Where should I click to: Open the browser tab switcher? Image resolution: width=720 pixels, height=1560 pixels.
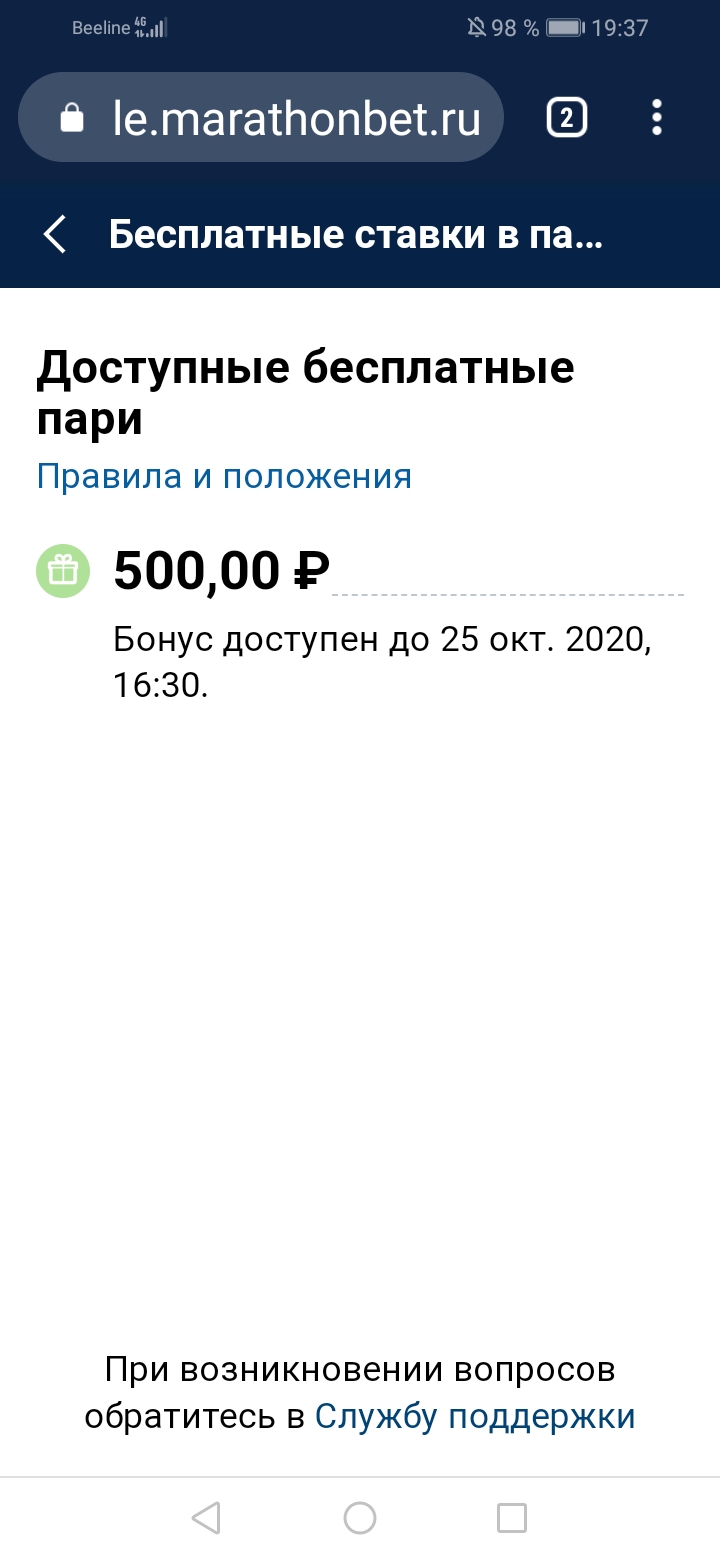coord(566,119)
